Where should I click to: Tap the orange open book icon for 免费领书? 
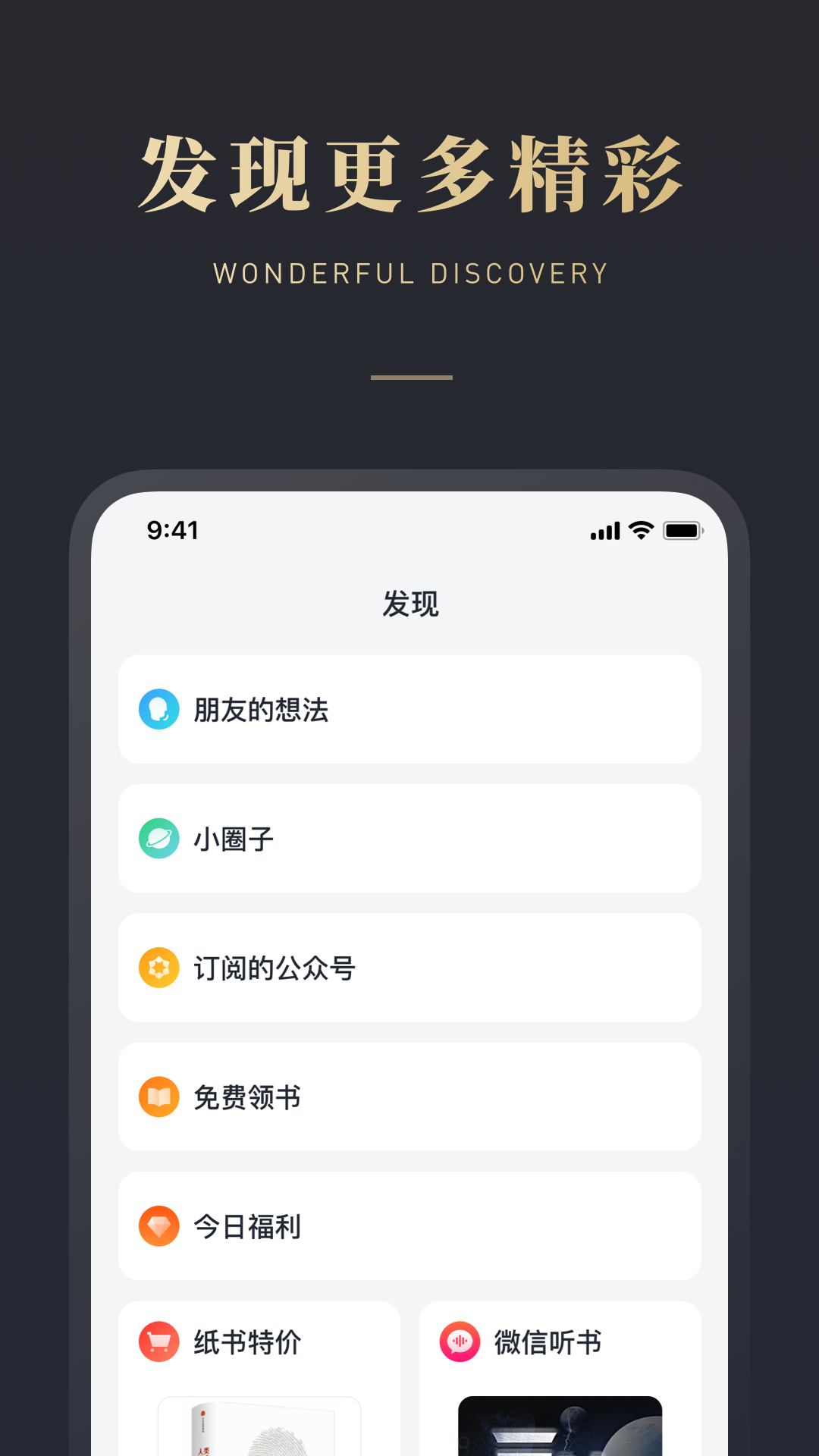158,1097
